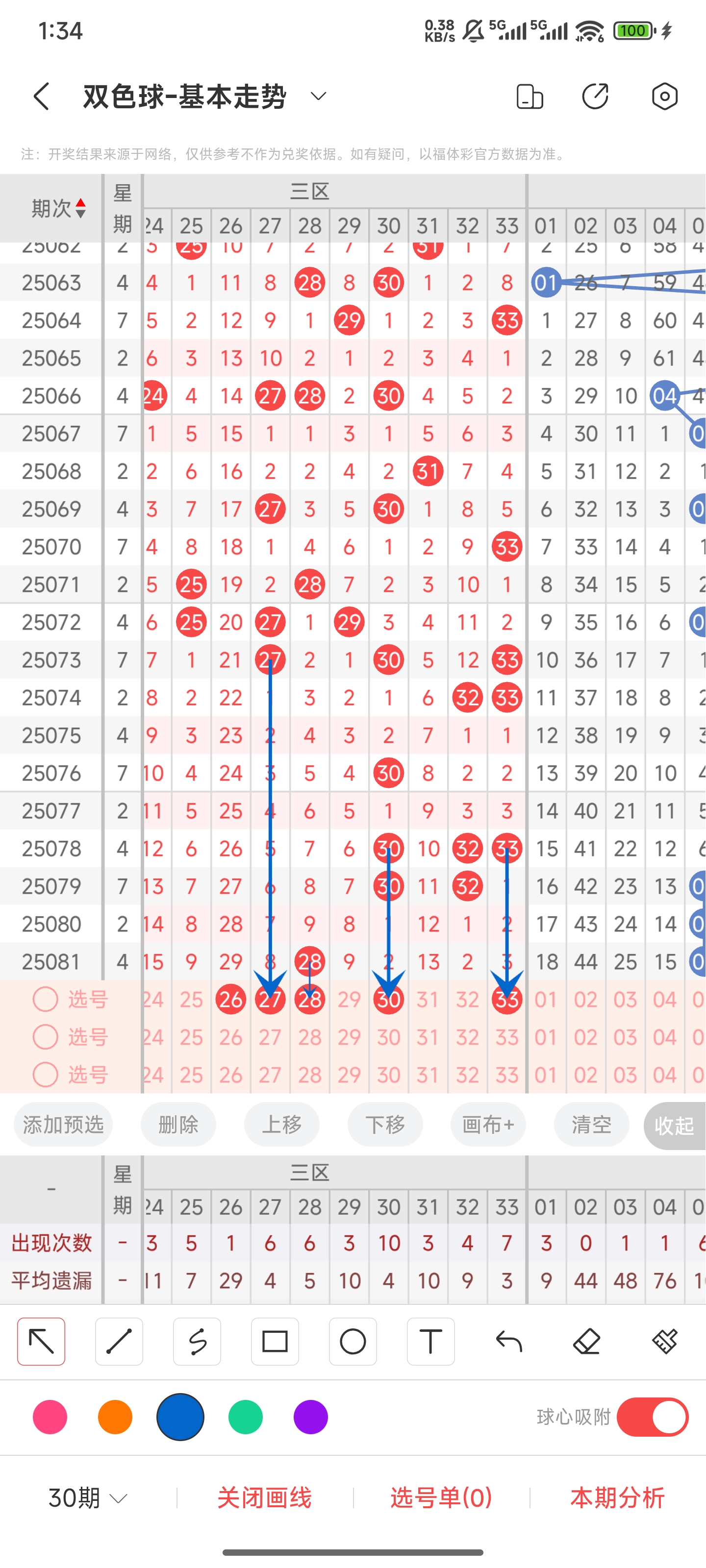
Task: Clear drawings with 清空
Action: tap(591, 1124)
